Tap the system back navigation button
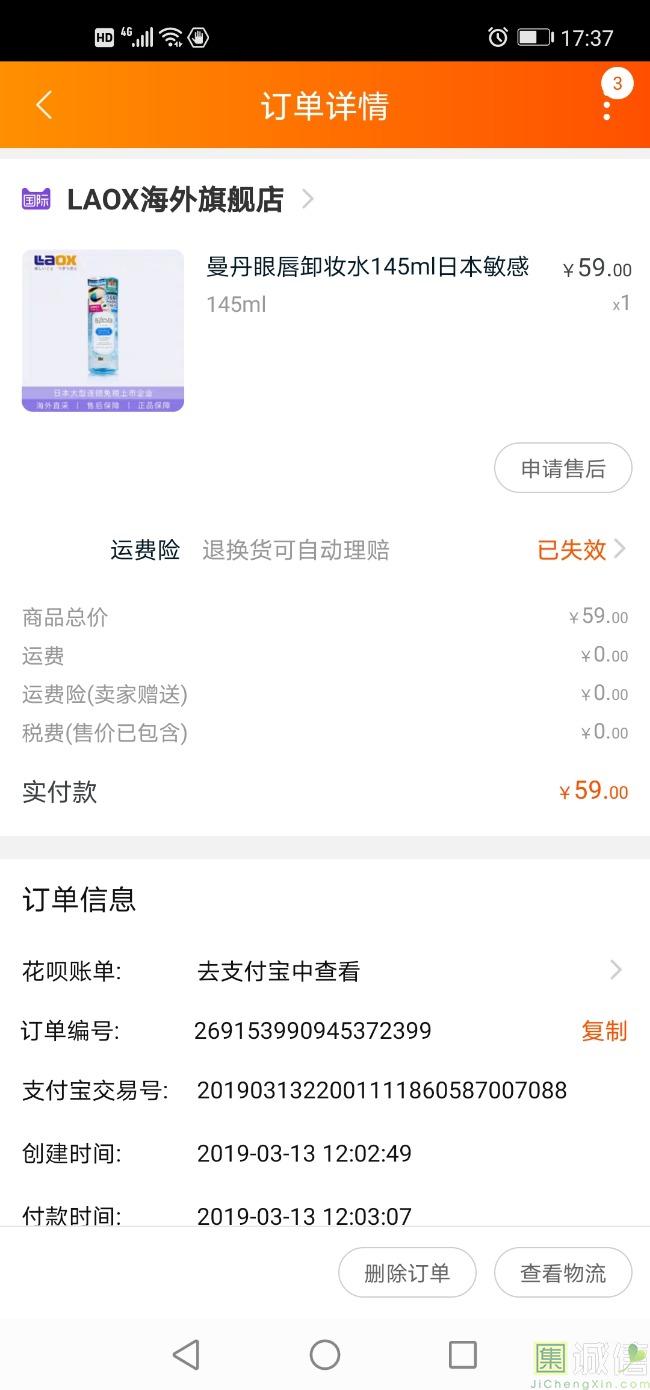The width and height of the screenshot is (650, 1390). pyautogui.click(x=186, y=1355)
